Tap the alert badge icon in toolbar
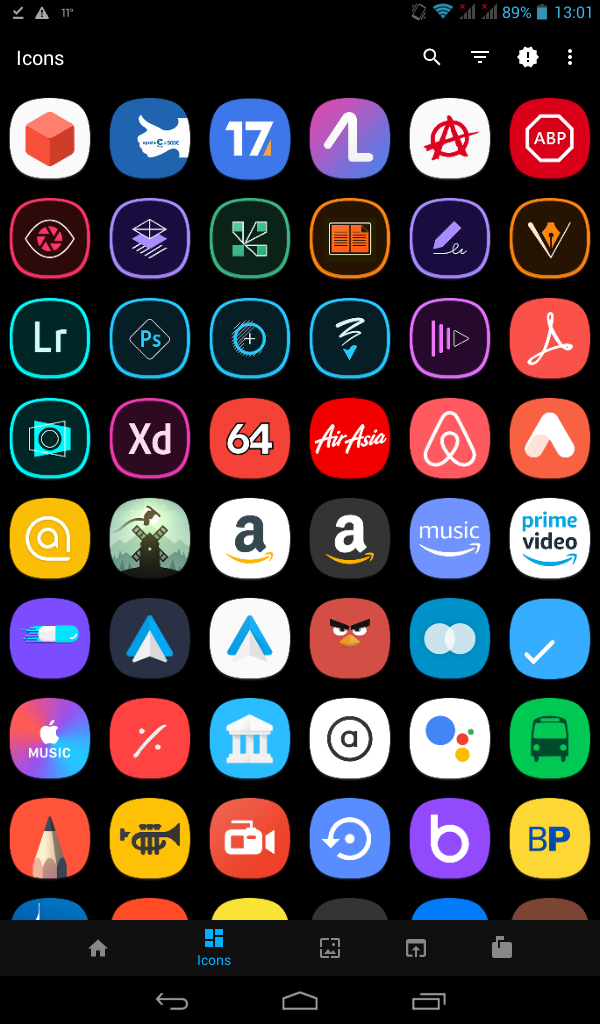Screen dimensions: 600x1024 (x=528, y=57)
